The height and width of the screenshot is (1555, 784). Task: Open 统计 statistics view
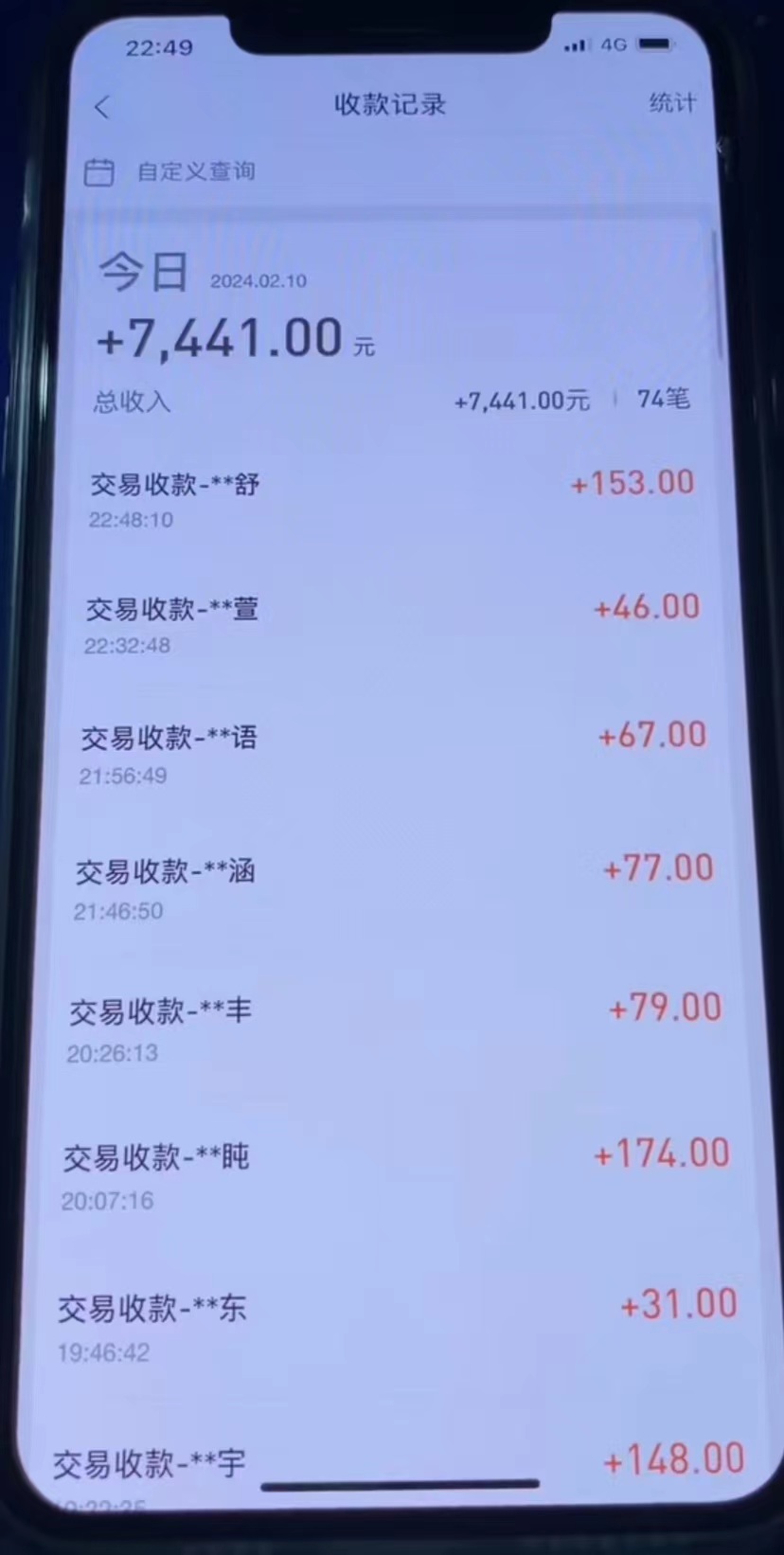coord(672,102)
